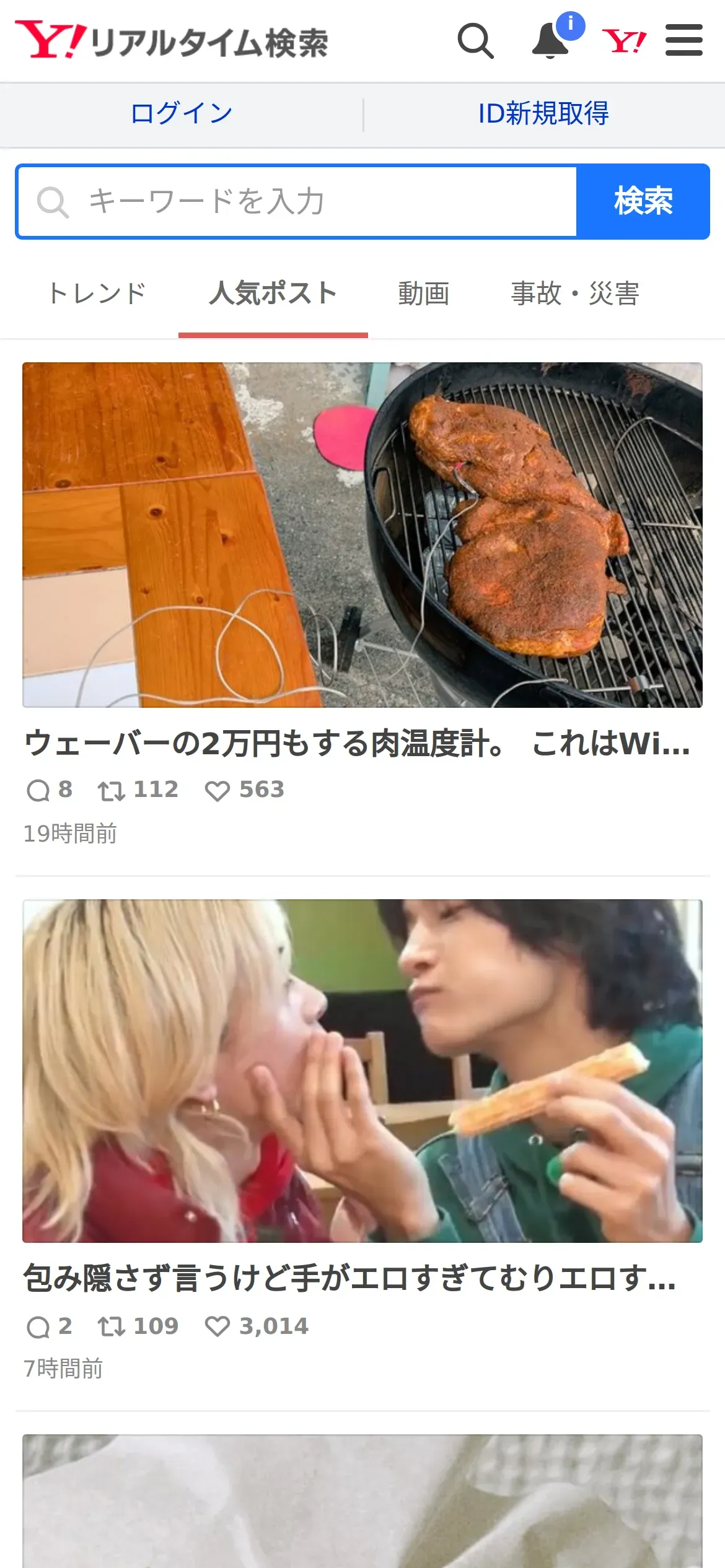The image size is (725, 1568).
Task: Open the 事故・災害 tab
Action: pyautogui.click(x=575, y=294)
